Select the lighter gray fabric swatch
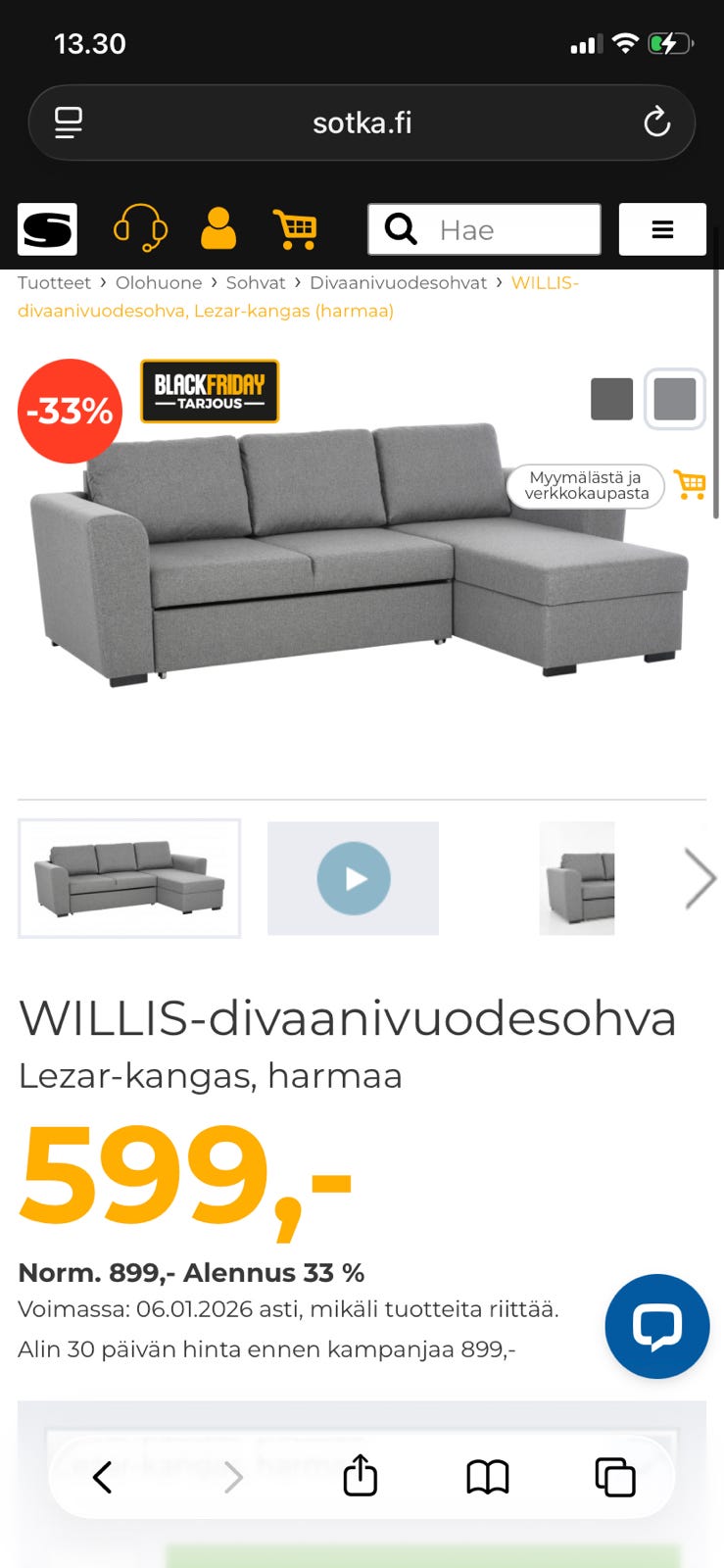Screen dimensions: 724x1568 click(674, 399)
